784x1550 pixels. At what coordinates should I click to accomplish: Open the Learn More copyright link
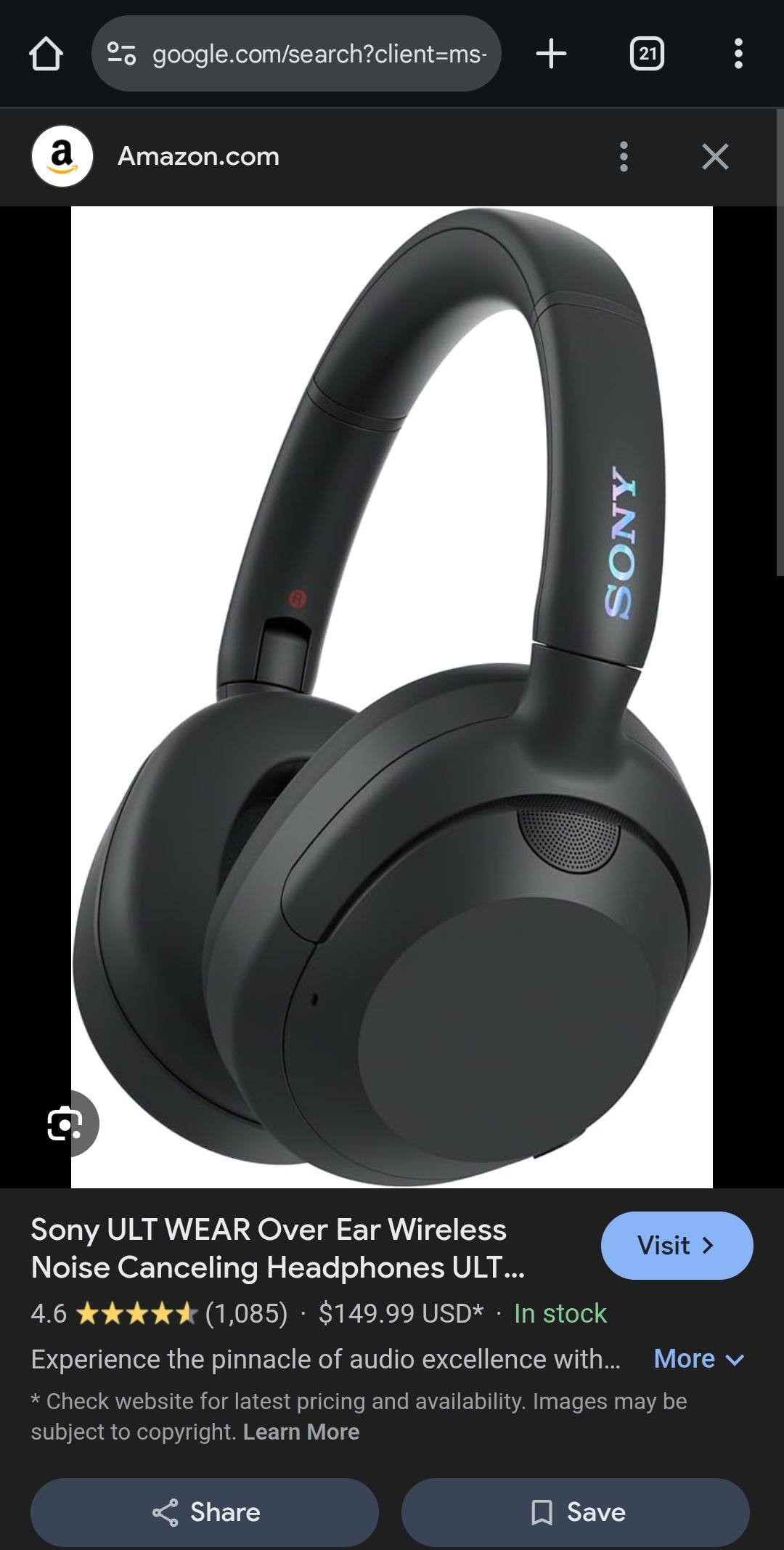(301, 1432)
